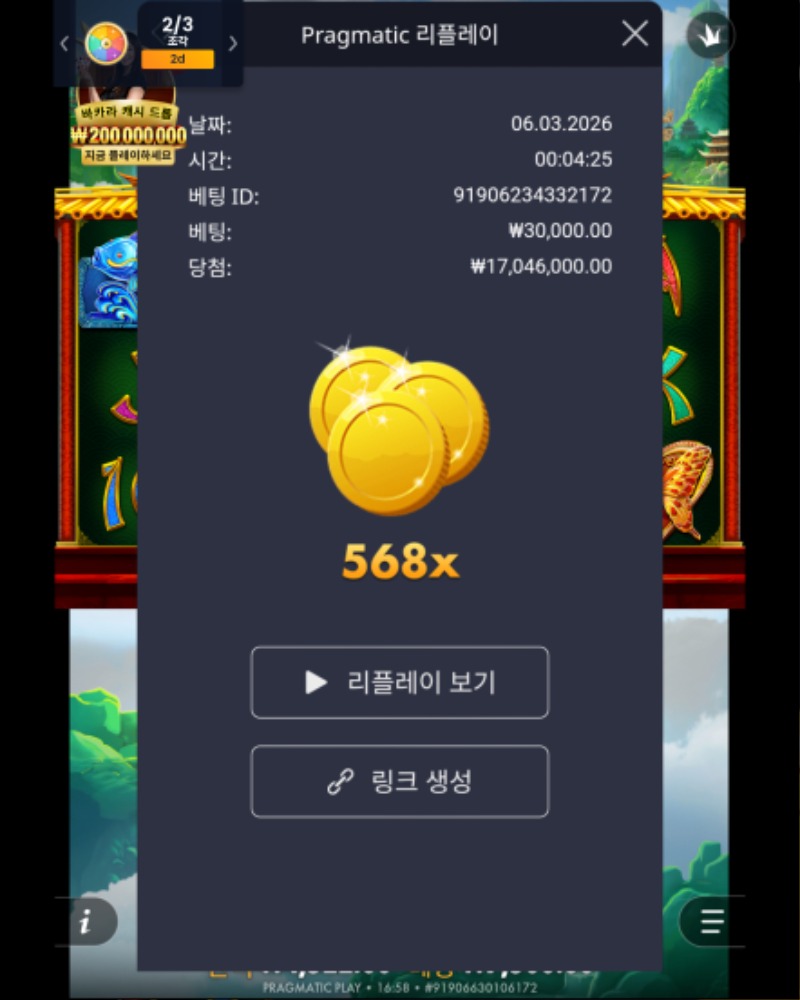Go to the next promotion arrow

(x=233, y=43)
